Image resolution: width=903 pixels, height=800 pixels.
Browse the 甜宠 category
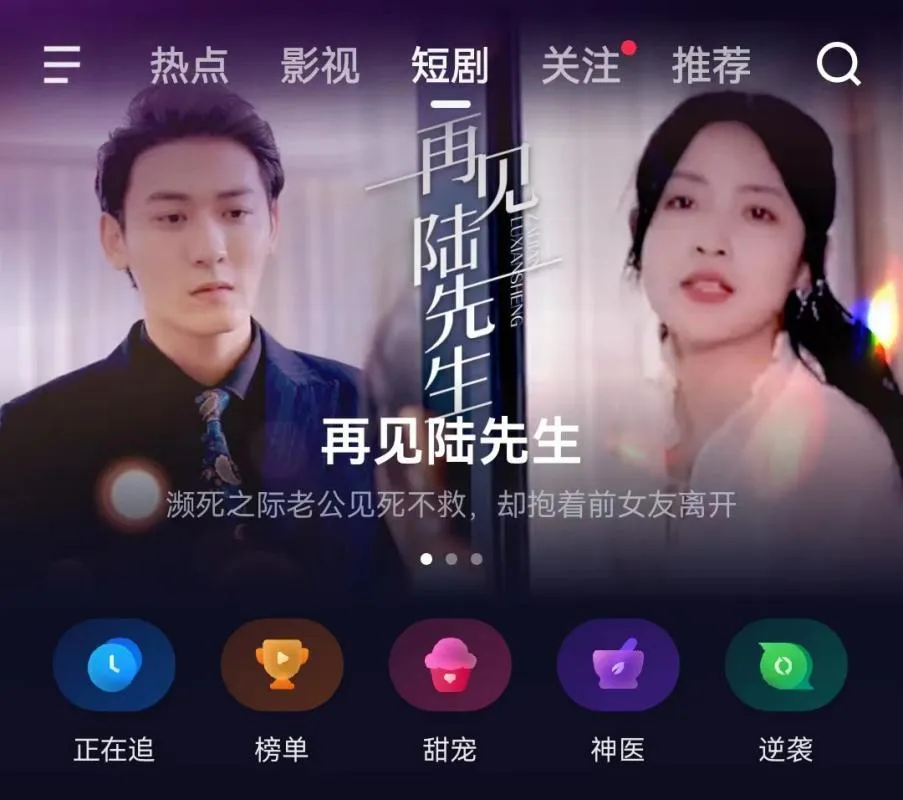(x=450, y=667)
